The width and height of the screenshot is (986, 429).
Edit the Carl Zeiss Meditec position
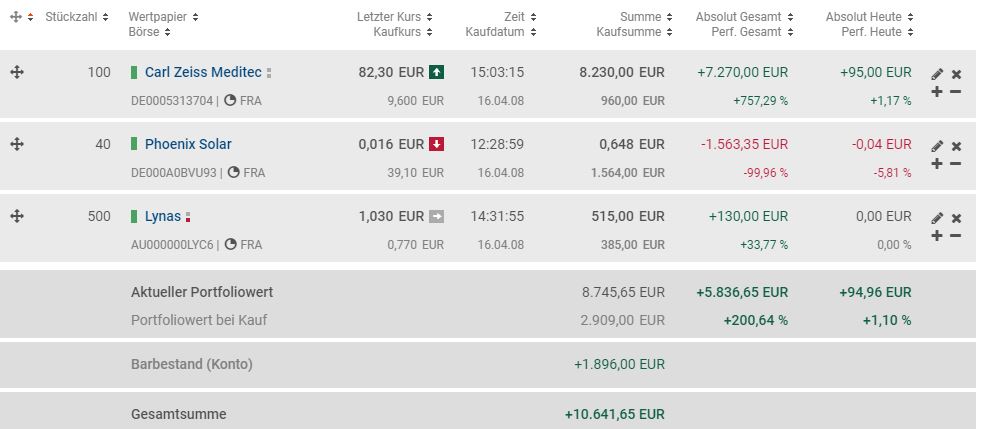tap(937, 74)
